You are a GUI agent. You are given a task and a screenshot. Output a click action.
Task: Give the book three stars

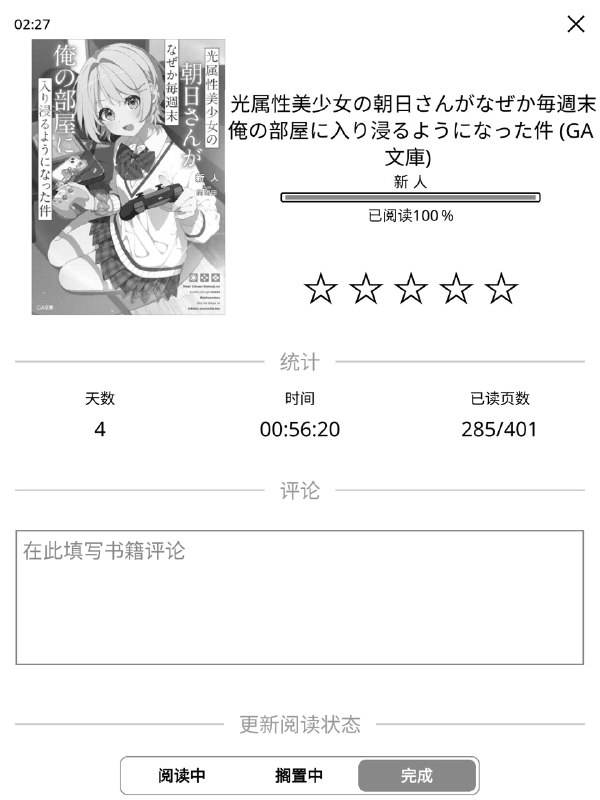(411, 289)
